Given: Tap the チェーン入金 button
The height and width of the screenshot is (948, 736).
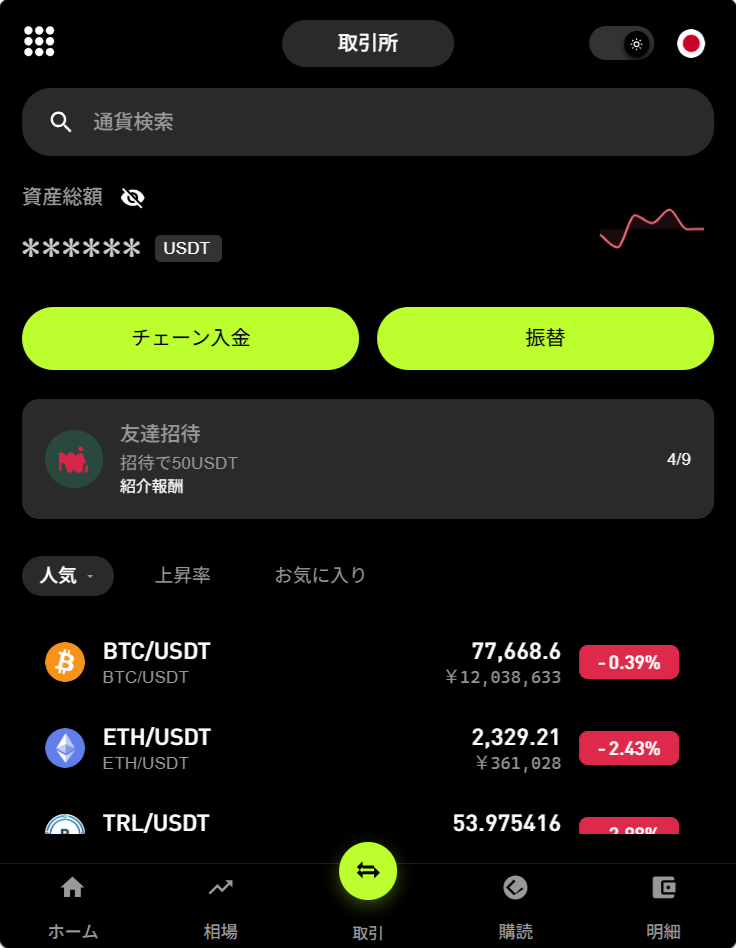Looking at the screenshot, I should pyautogui.click(x=190, y=338).
